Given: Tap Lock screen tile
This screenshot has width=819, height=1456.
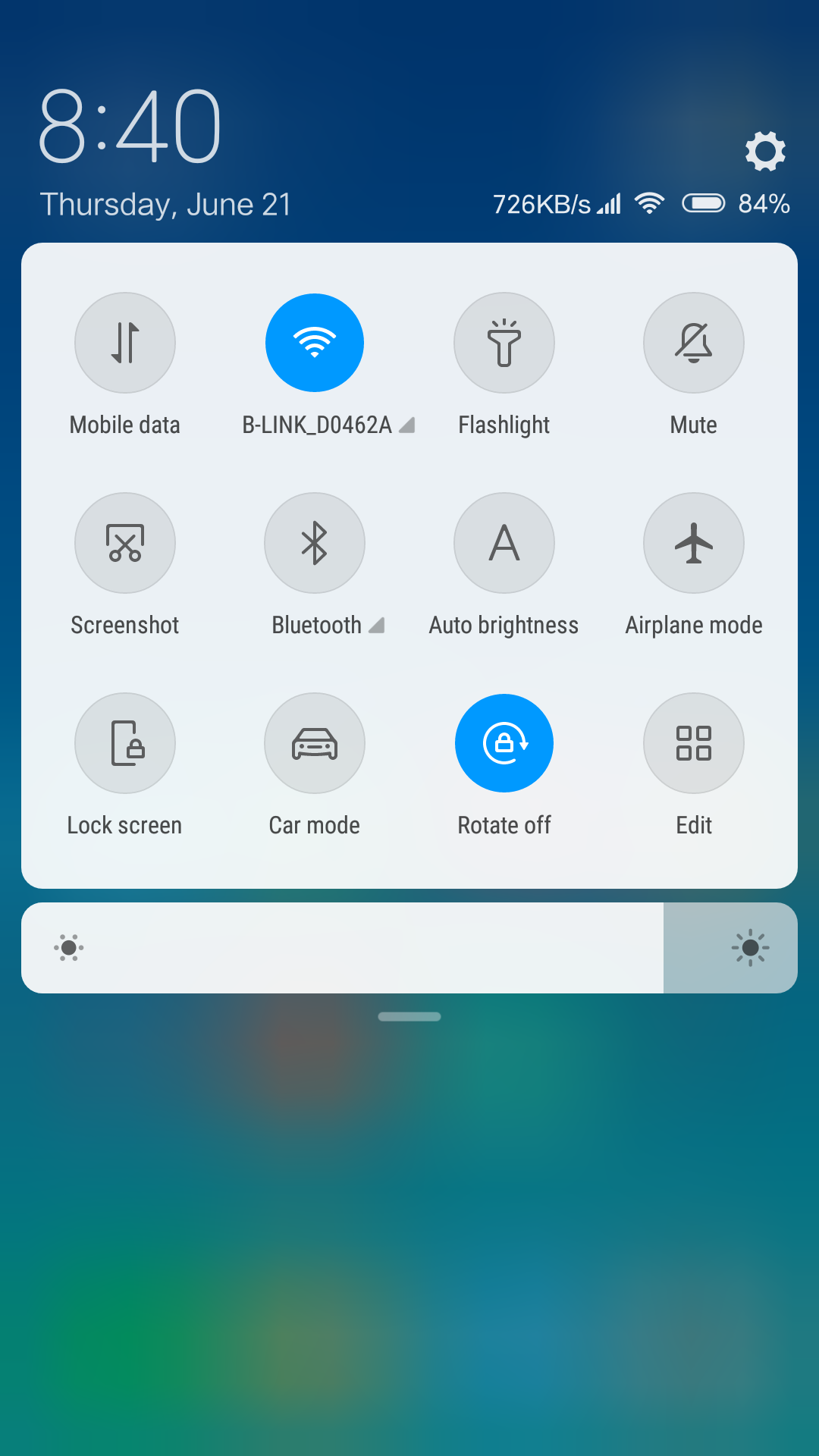Looking at the screenshot, I should click(x=125, y=743).
